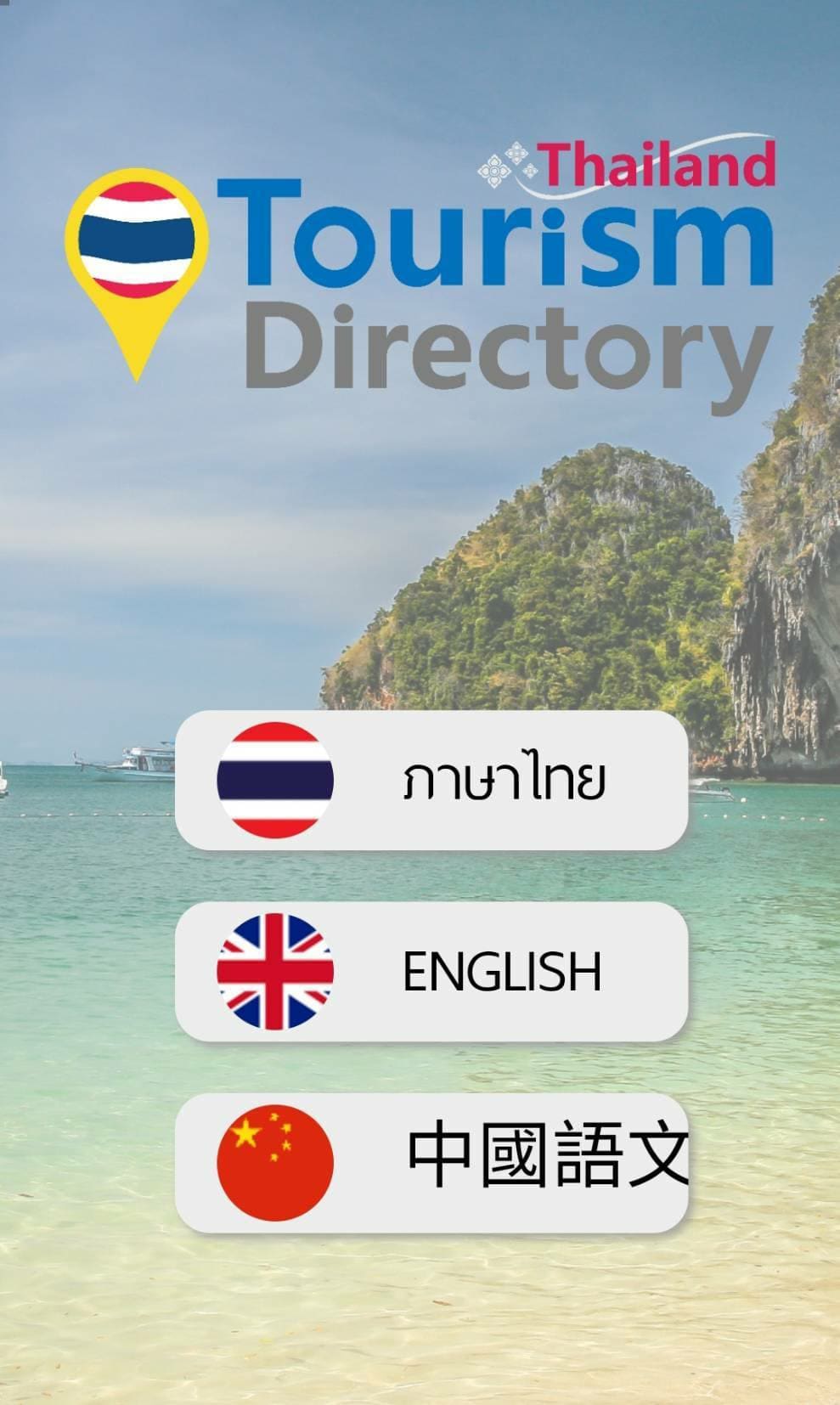840x1405 pixels.
Task: Pick the 中國語文 Chinese language option
Action: point(431,1162)
